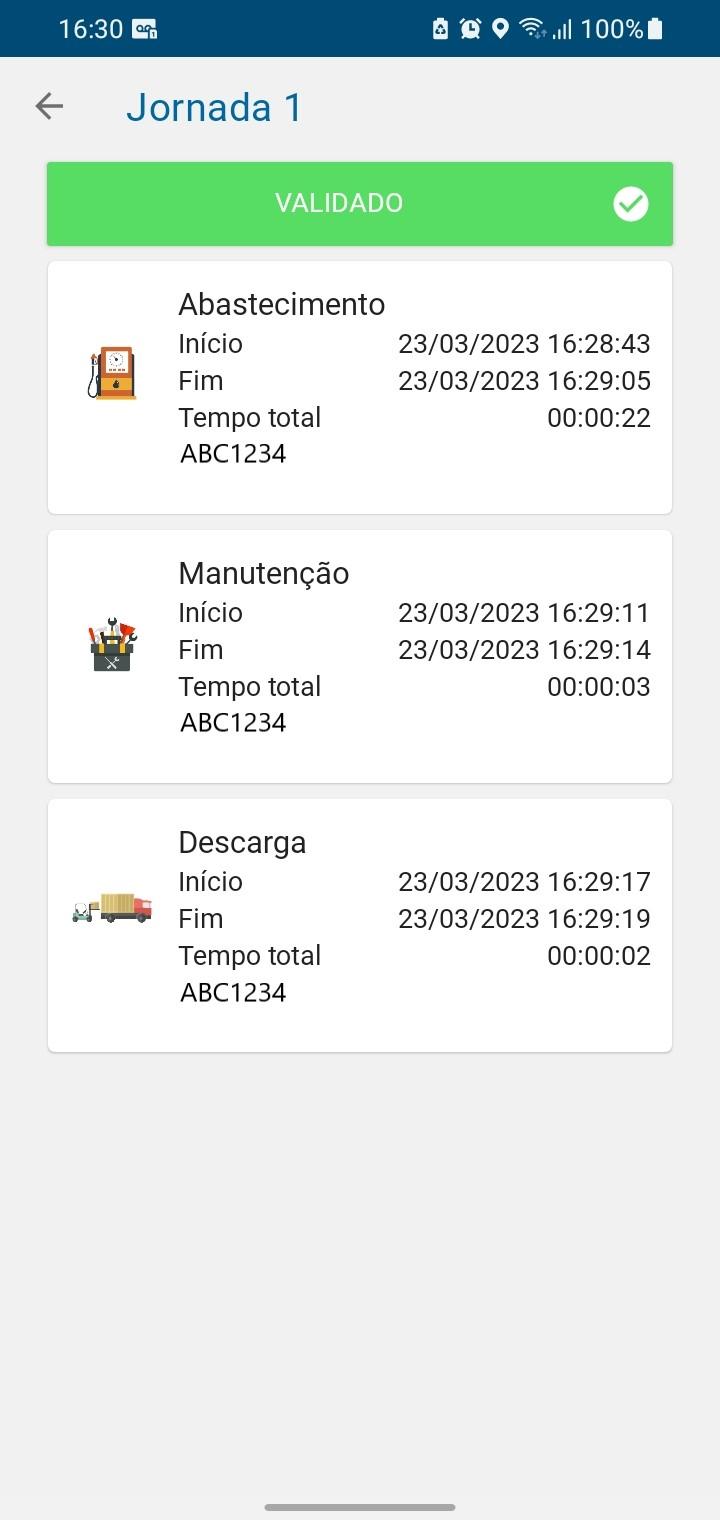Viewport: 720px width, 1520px height.
Task: Tap the green VALIDADO button
Action: 360,204
